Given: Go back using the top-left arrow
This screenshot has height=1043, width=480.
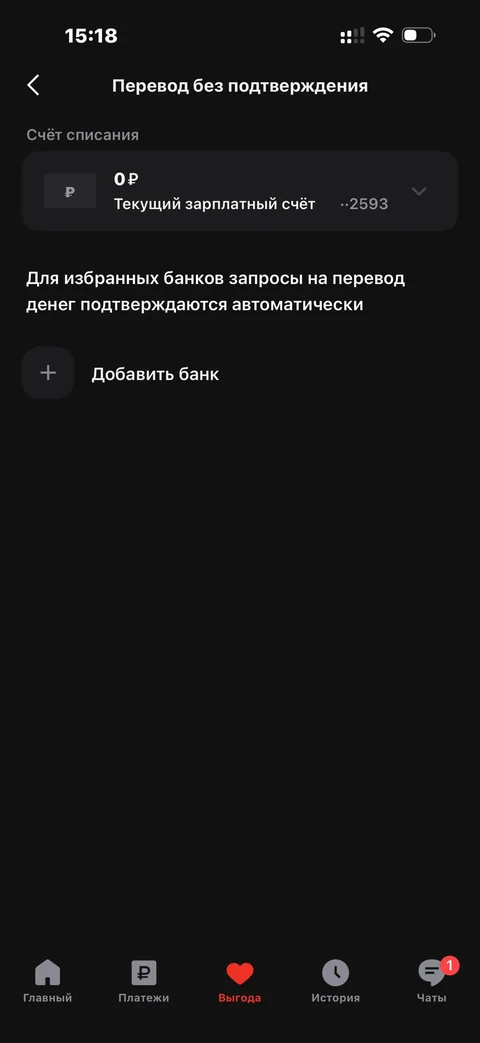Looking at the screenshot, I should click(33, 85).
